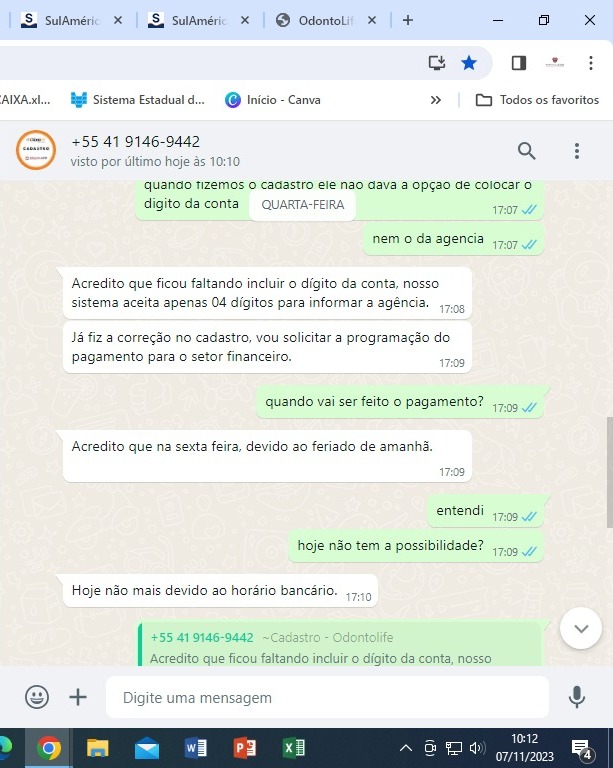This screenshot has width=613, height=768.
Task: Record a voice message
Action: pos(577,697)
